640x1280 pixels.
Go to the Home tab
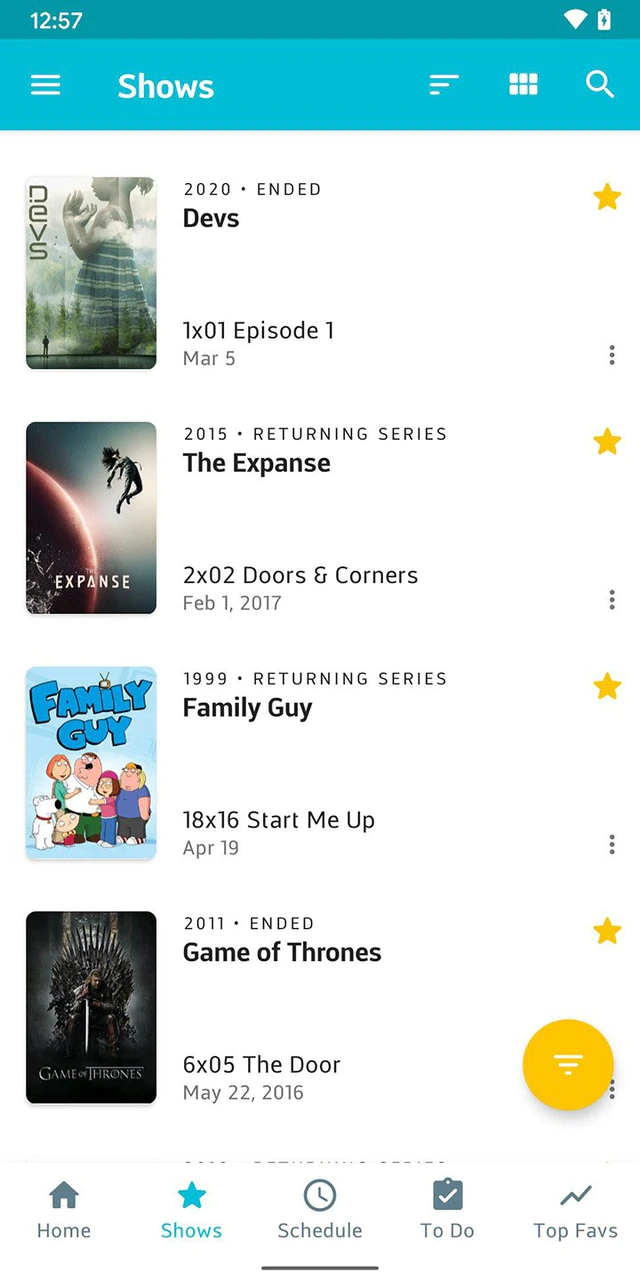64,1210
